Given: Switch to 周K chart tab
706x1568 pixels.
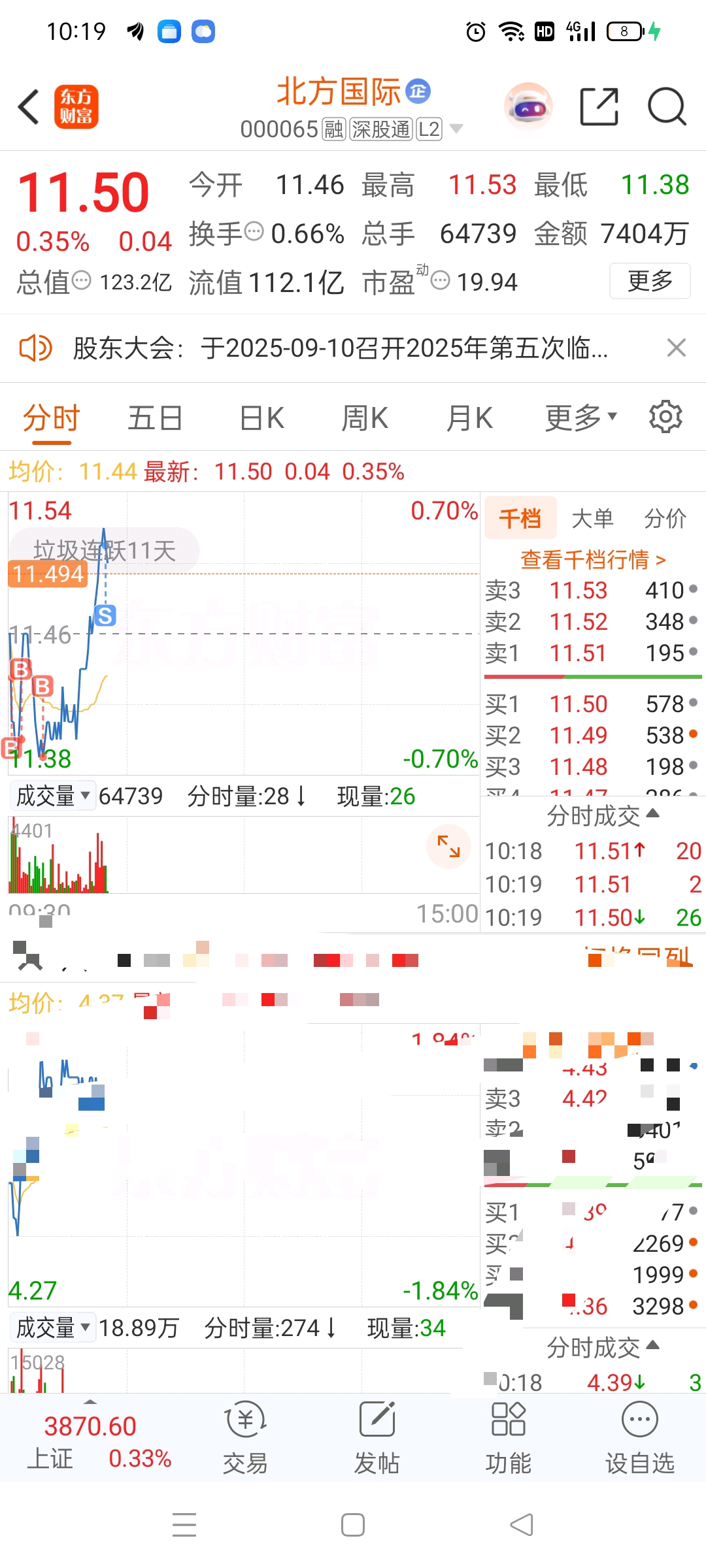Looking at the screenshot, I should click(x=365, y=418).
